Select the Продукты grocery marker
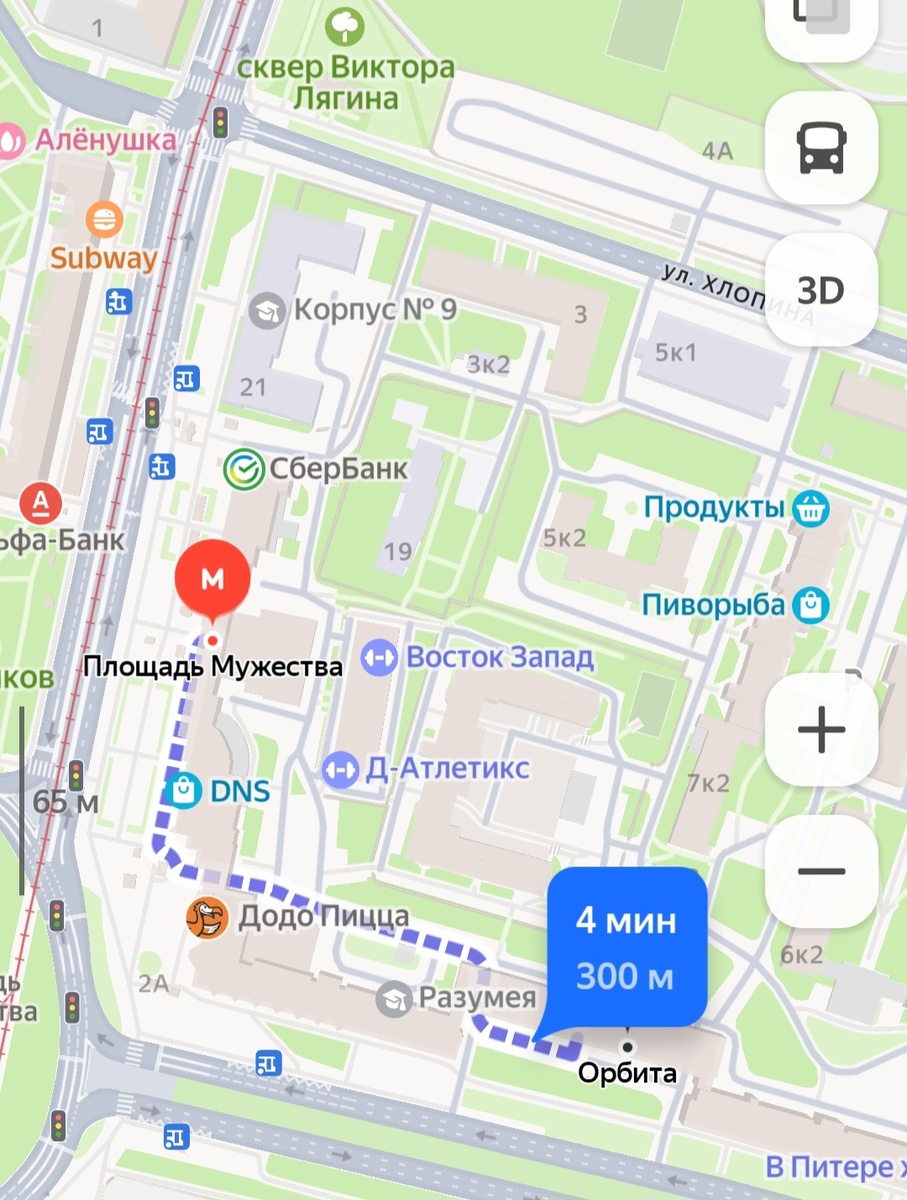 pos(811,508)
